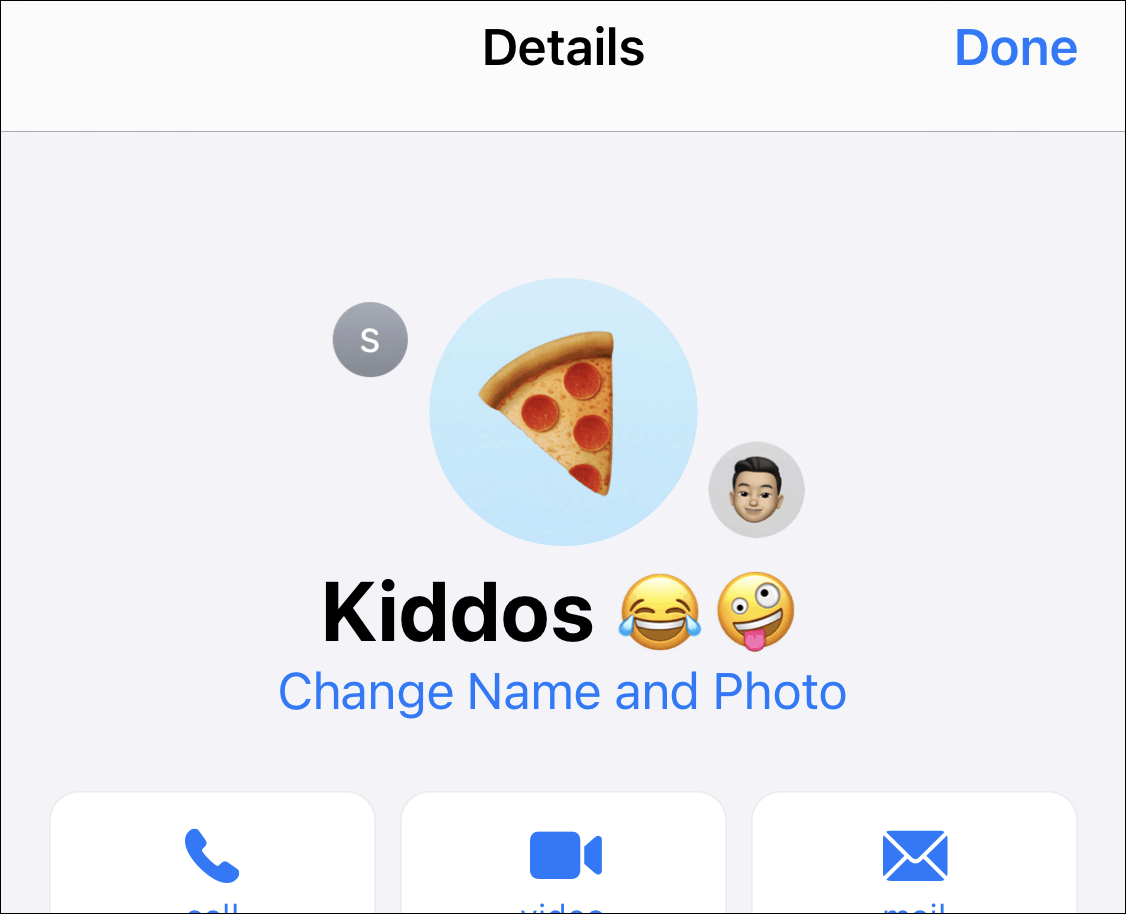
Task: Send mail to the group
Action: pos(914,857)
